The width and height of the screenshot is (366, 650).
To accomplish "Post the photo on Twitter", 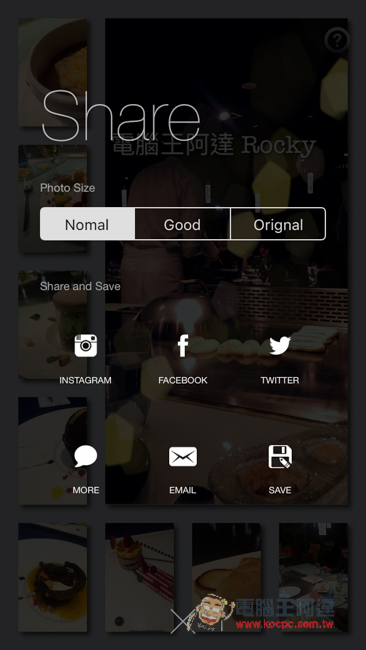I will pos(280,359).
